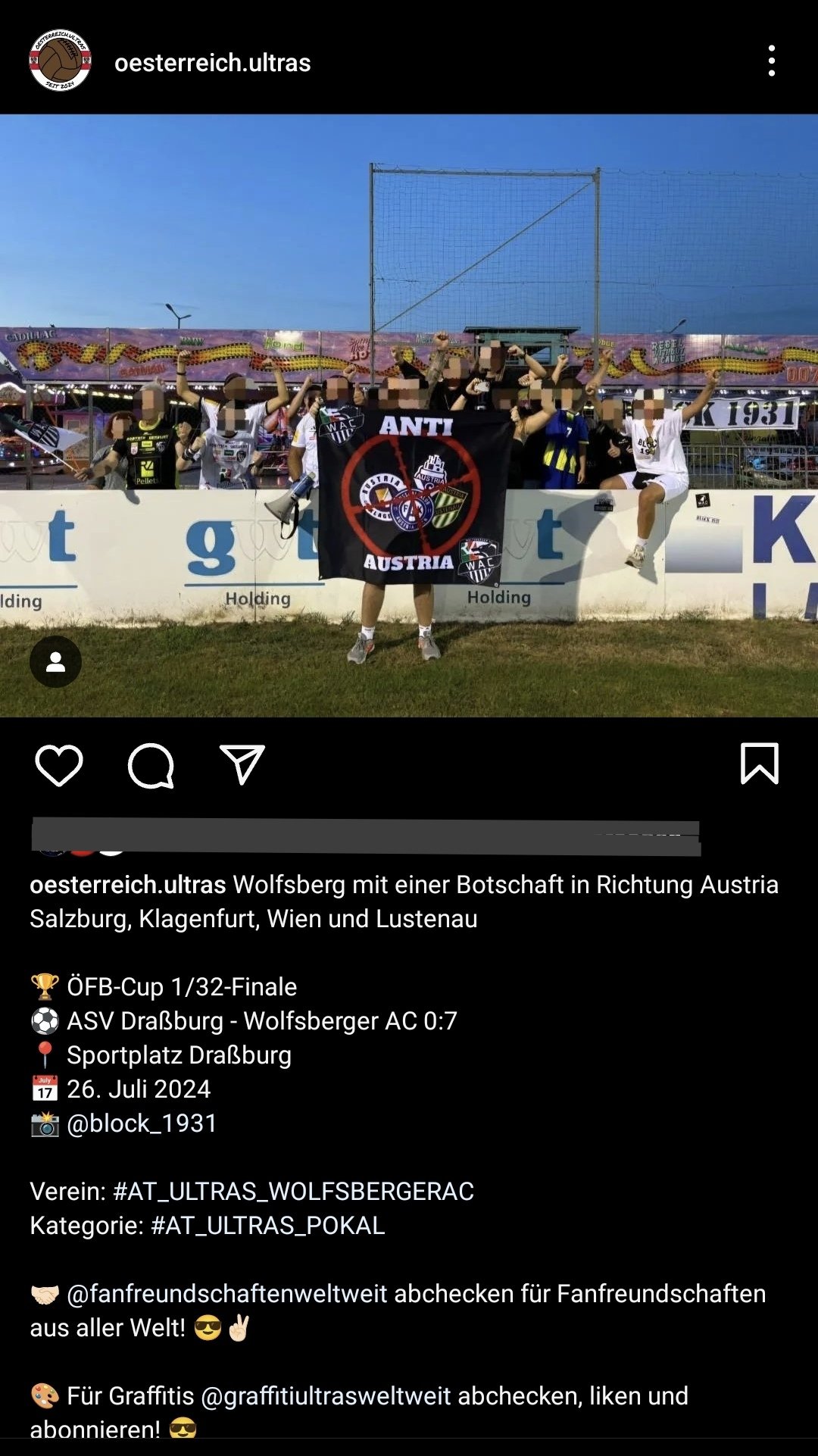818x1456 pixels.
Task: Open oesterreich.ultras username in post header
Action: [212, 63]
